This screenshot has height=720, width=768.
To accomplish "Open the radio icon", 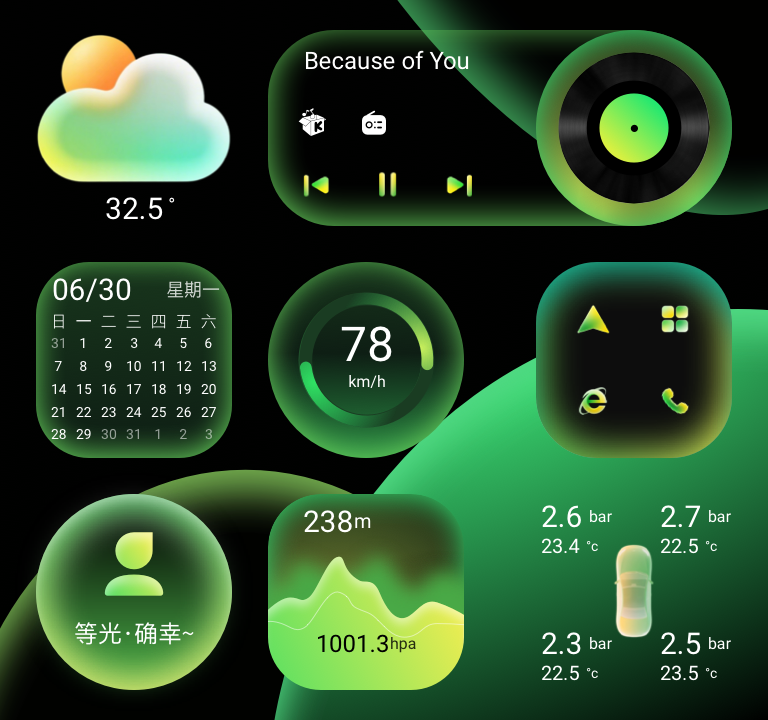I will click(x=374, y=124).
